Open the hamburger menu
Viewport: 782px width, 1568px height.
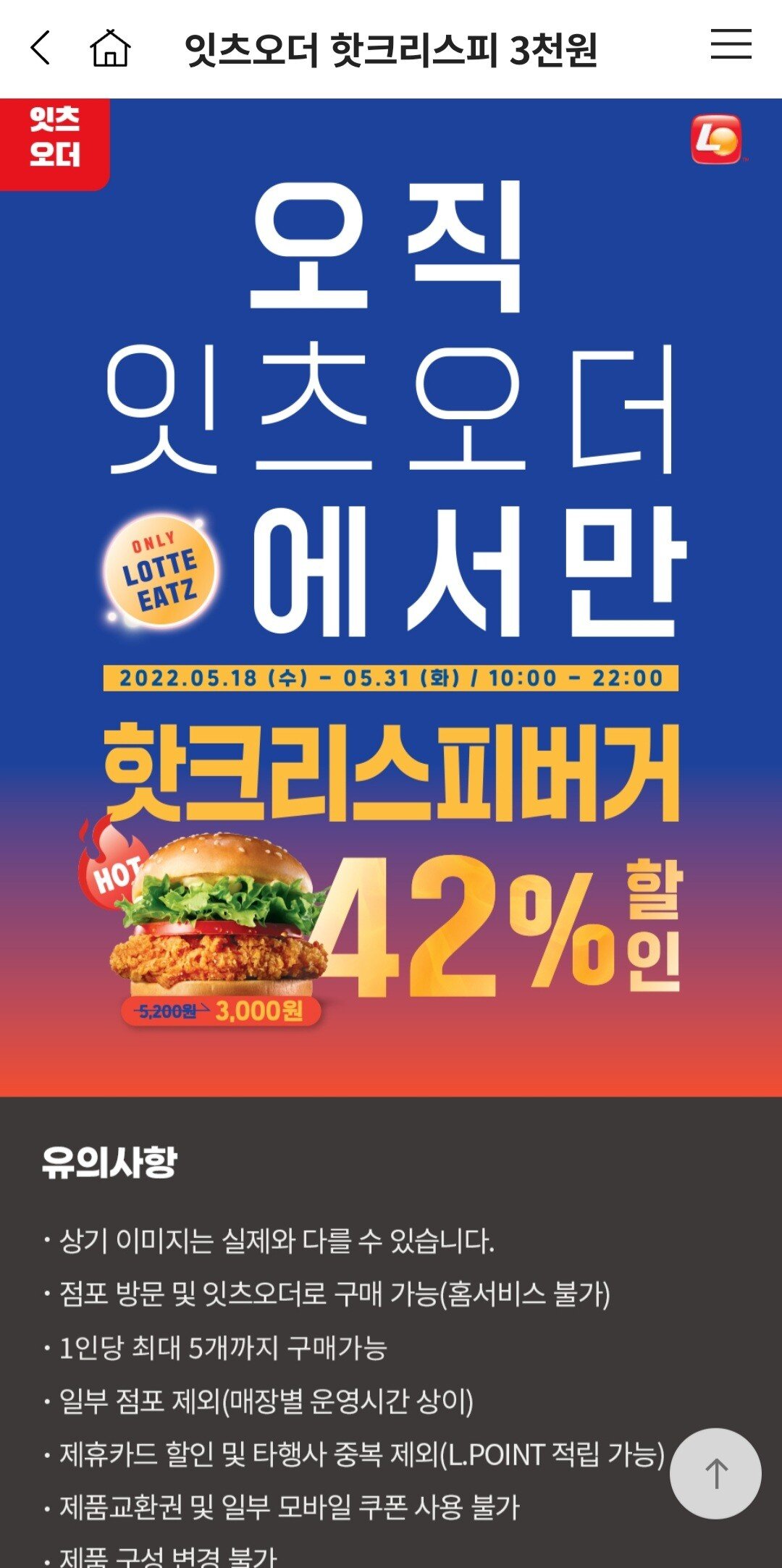[x=731, y=44]
